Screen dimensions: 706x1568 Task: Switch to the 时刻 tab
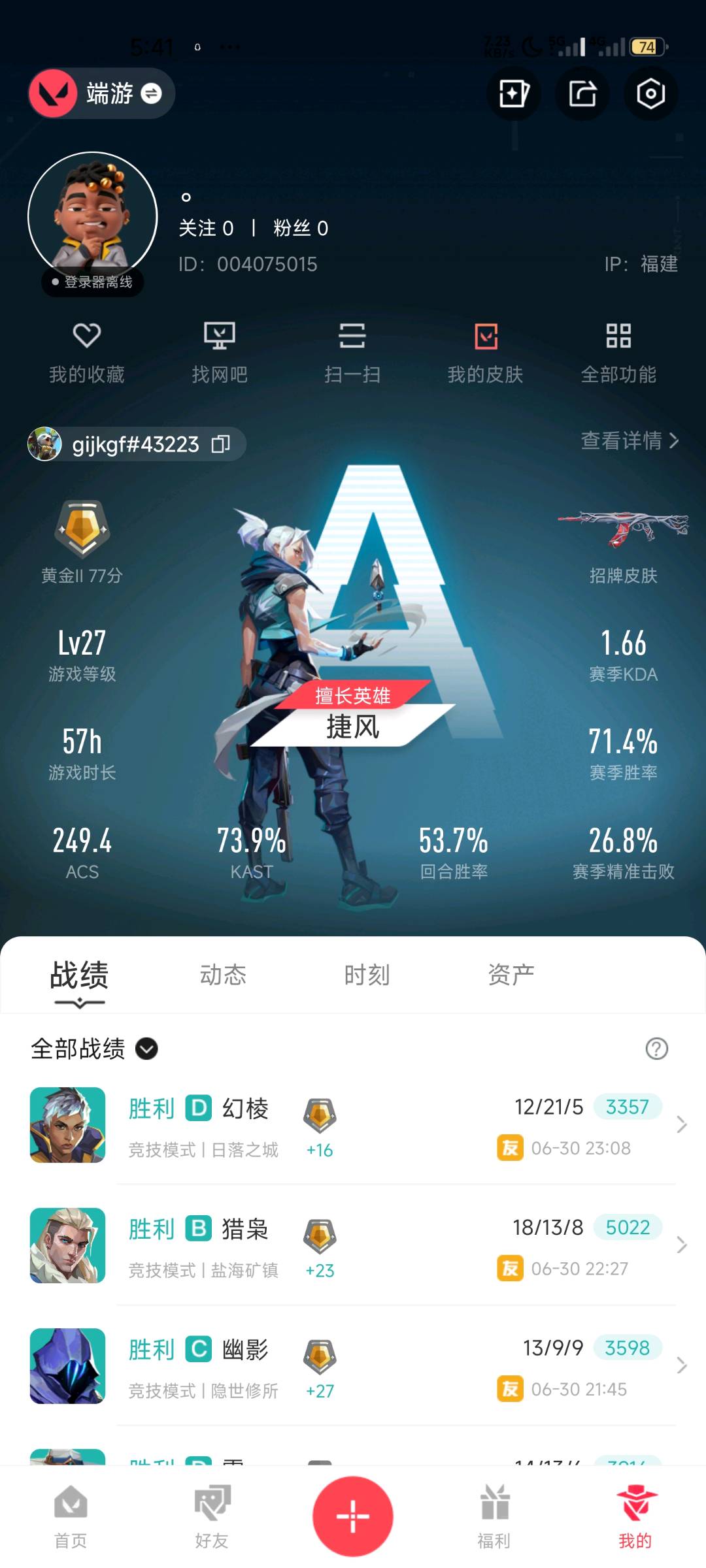367,975
